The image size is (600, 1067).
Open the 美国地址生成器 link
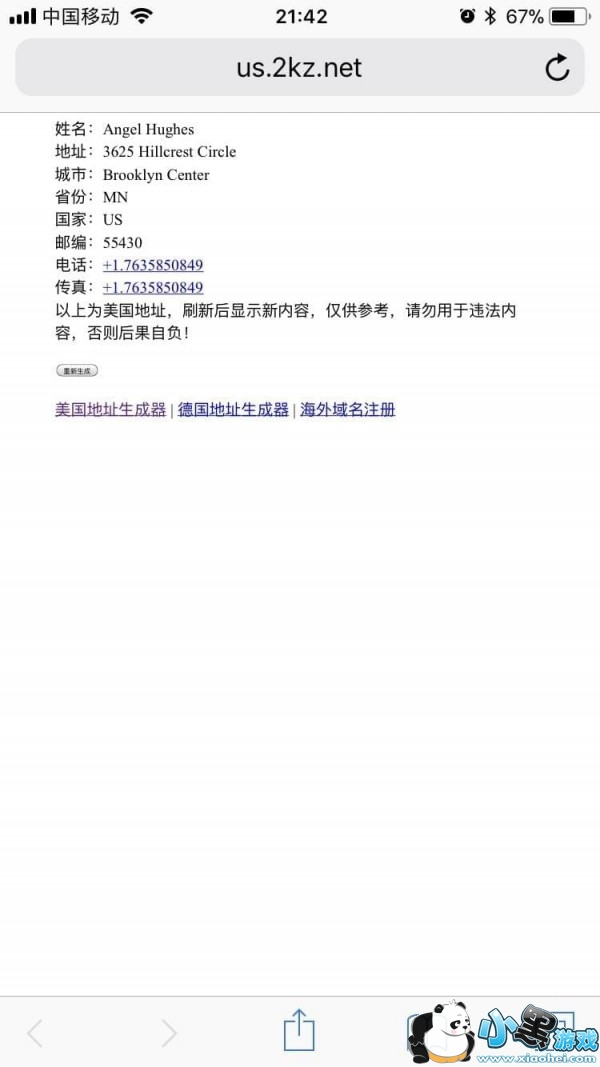110,409
